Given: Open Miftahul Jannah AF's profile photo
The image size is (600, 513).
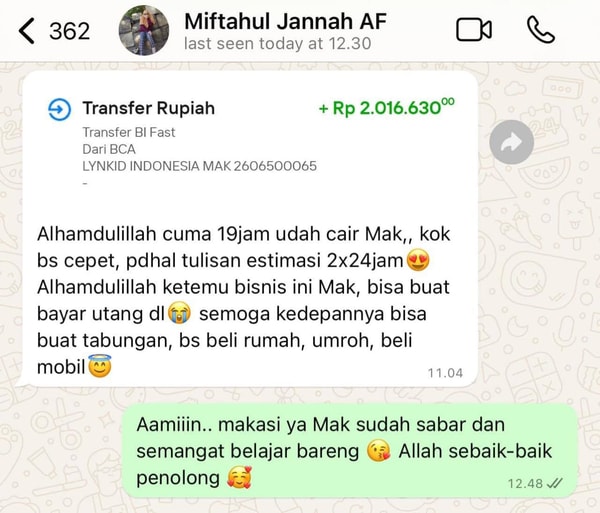Looking at the screenshot, I should (144, 30).
